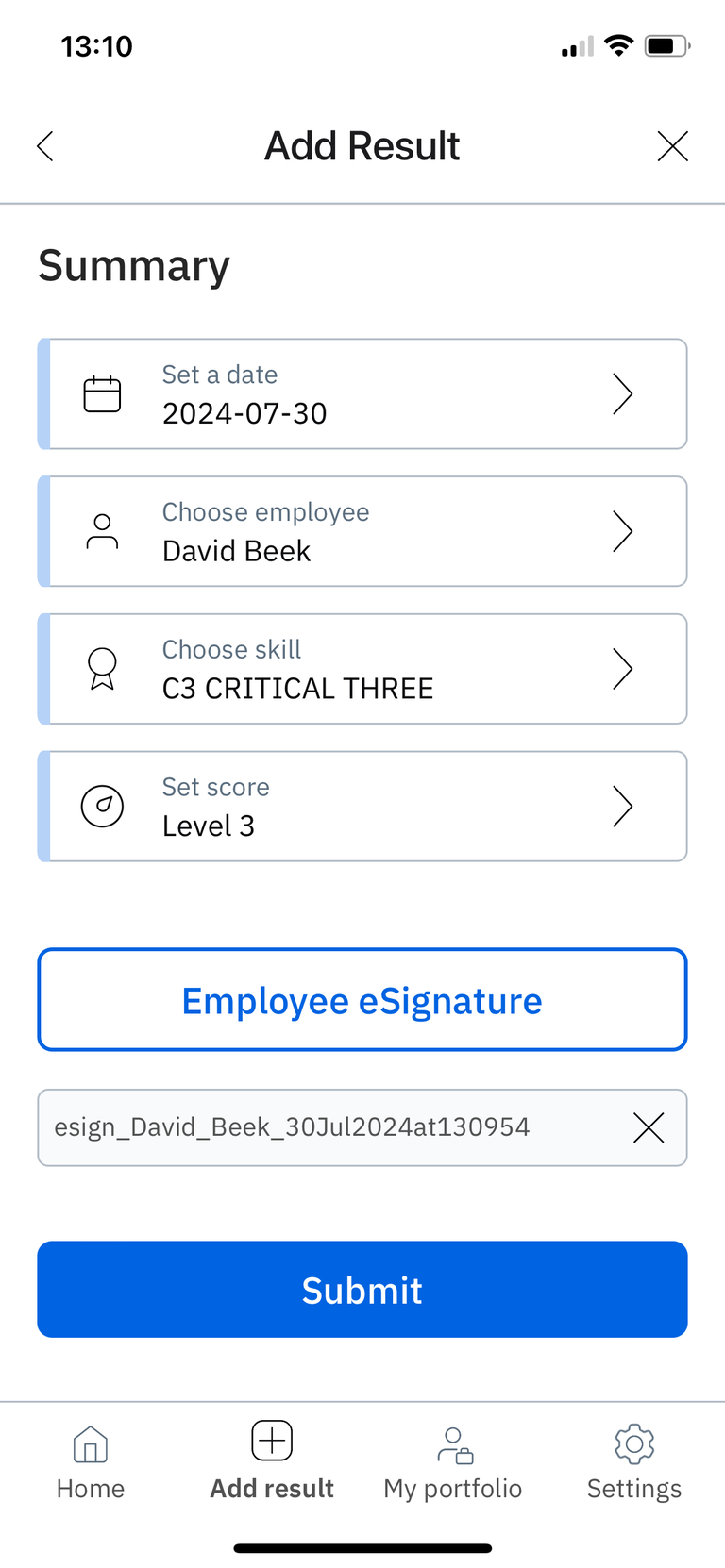Viewport: 725px width, 1568px height.
Task: Submit the result
Action: pyautogui.click(x=362, y=1290)
